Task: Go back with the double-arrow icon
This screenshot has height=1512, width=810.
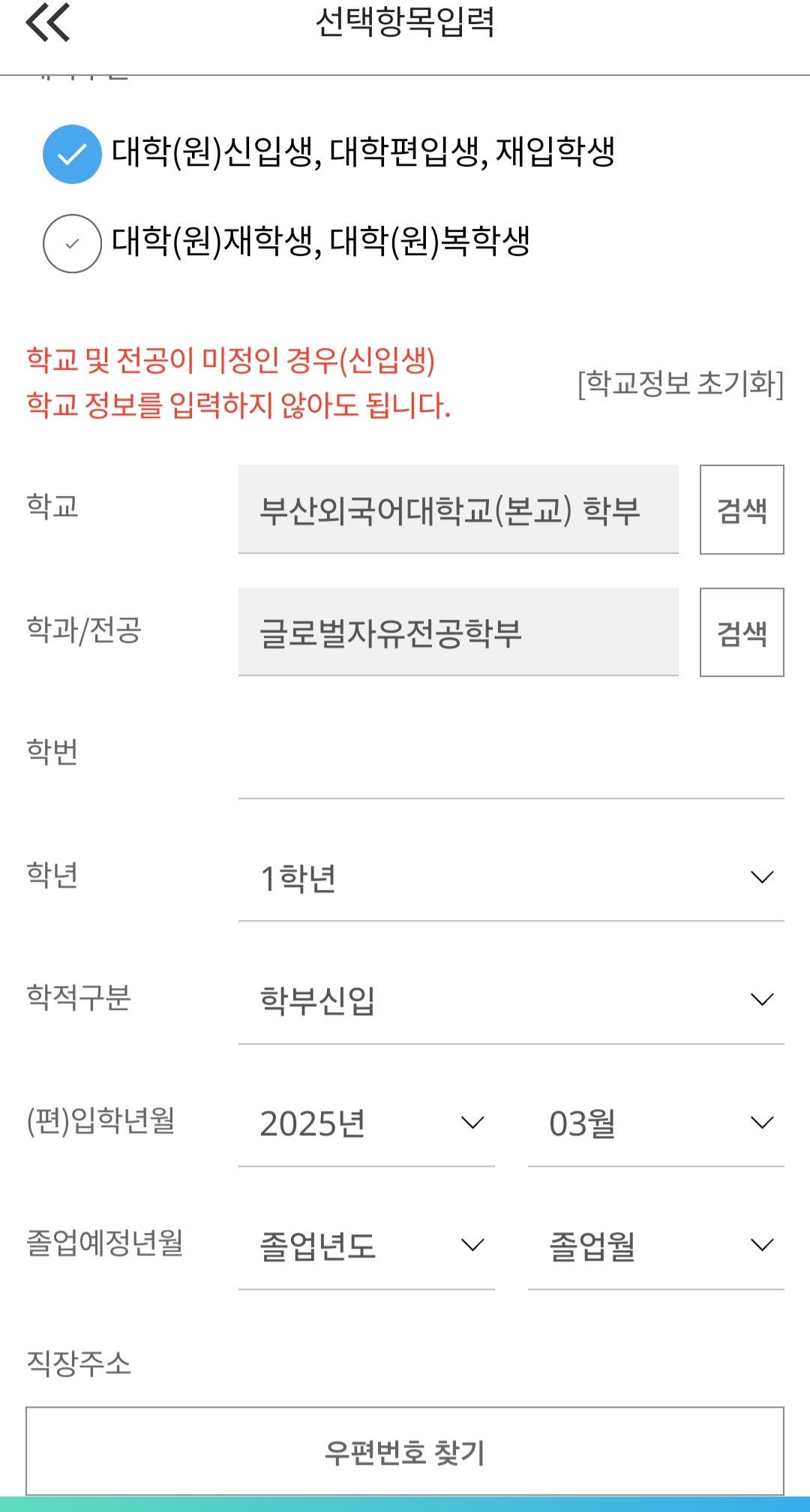Action: [48, 23]
